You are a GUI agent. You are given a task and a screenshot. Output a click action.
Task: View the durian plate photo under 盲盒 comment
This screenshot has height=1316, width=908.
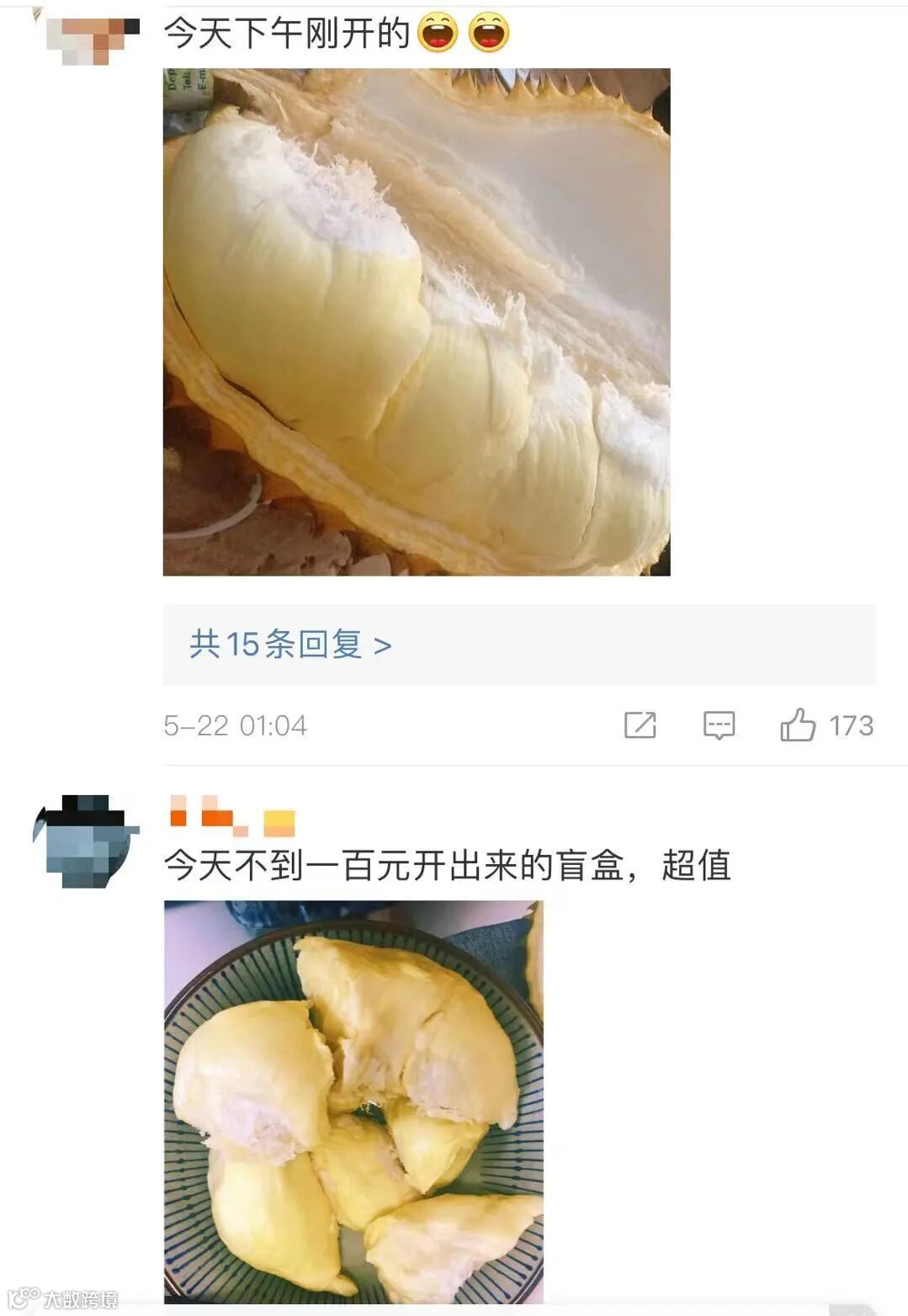coord(353,1102)
